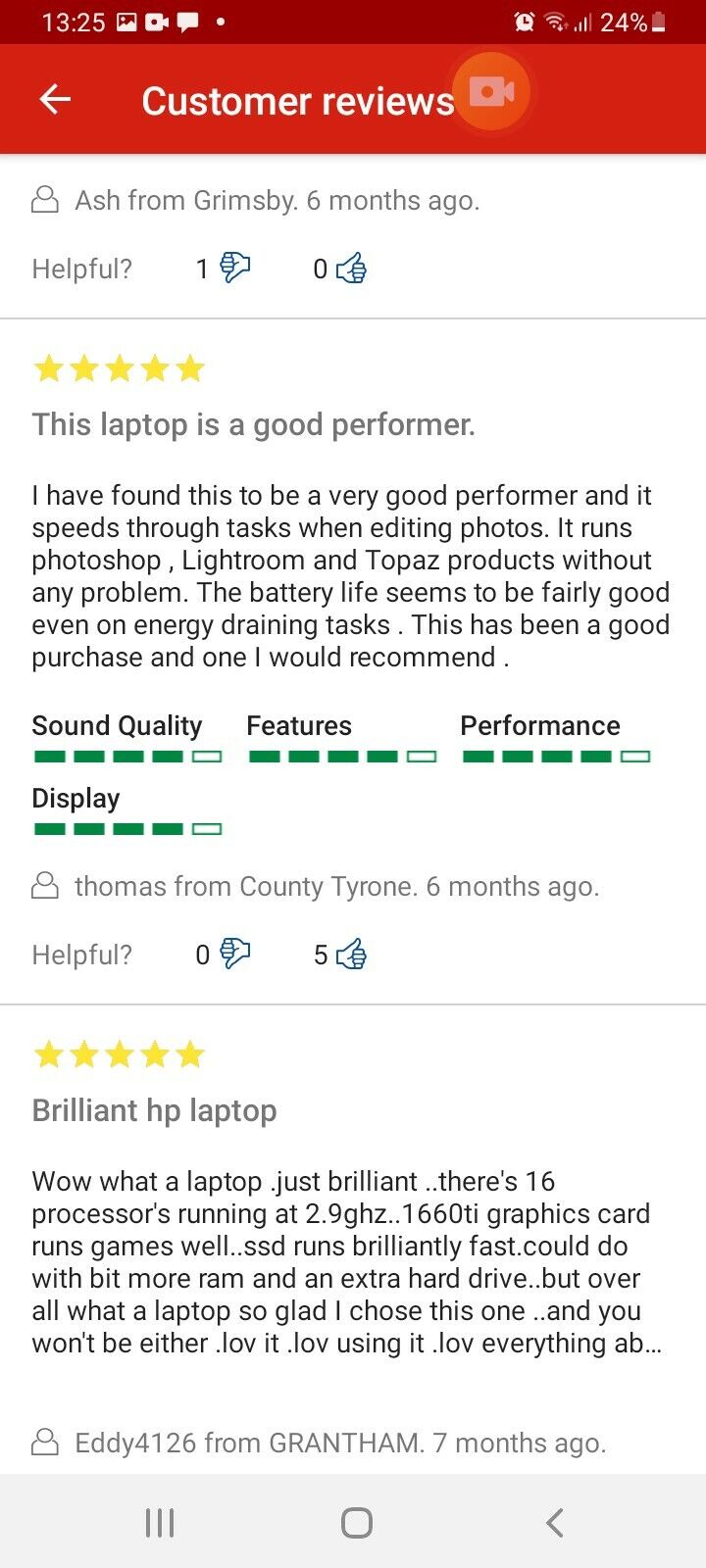The height and width of the screenshot is (1568, 706).
Task: Mark Ash from Grimsby's review helpful
Action: click(x=351, y=268)
